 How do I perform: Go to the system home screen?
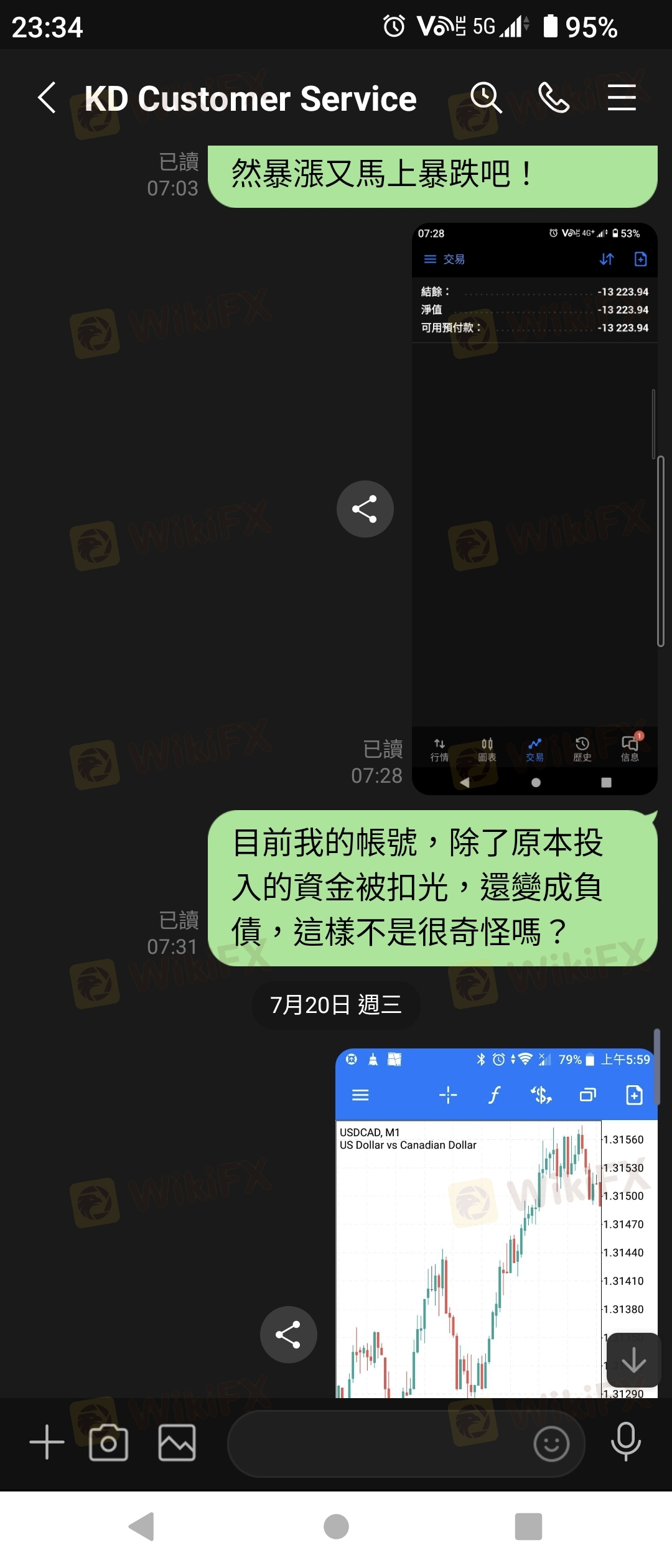coord(336,1526)
